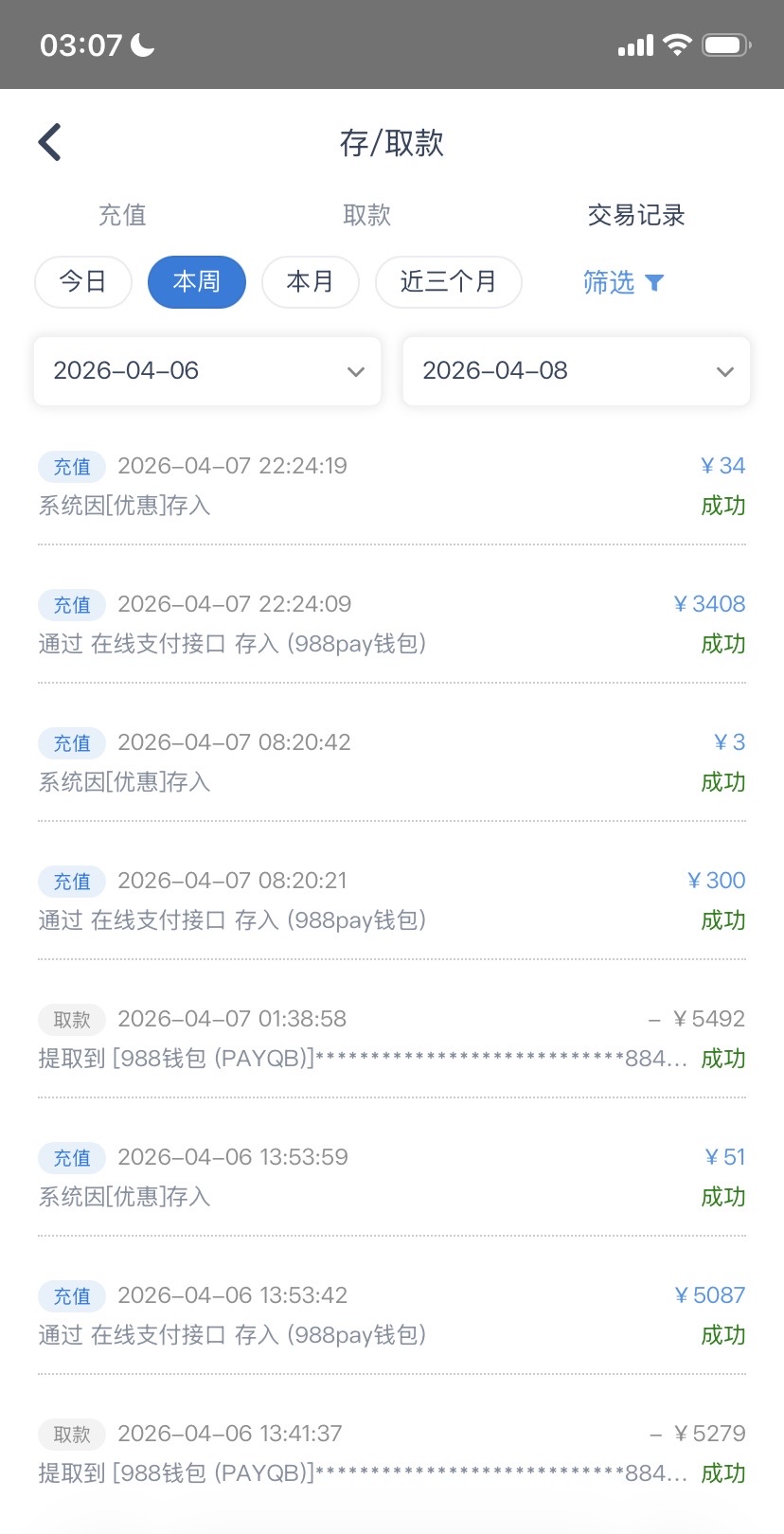
Task: Choose the 近三个月 filter chip
Action: 448,282
